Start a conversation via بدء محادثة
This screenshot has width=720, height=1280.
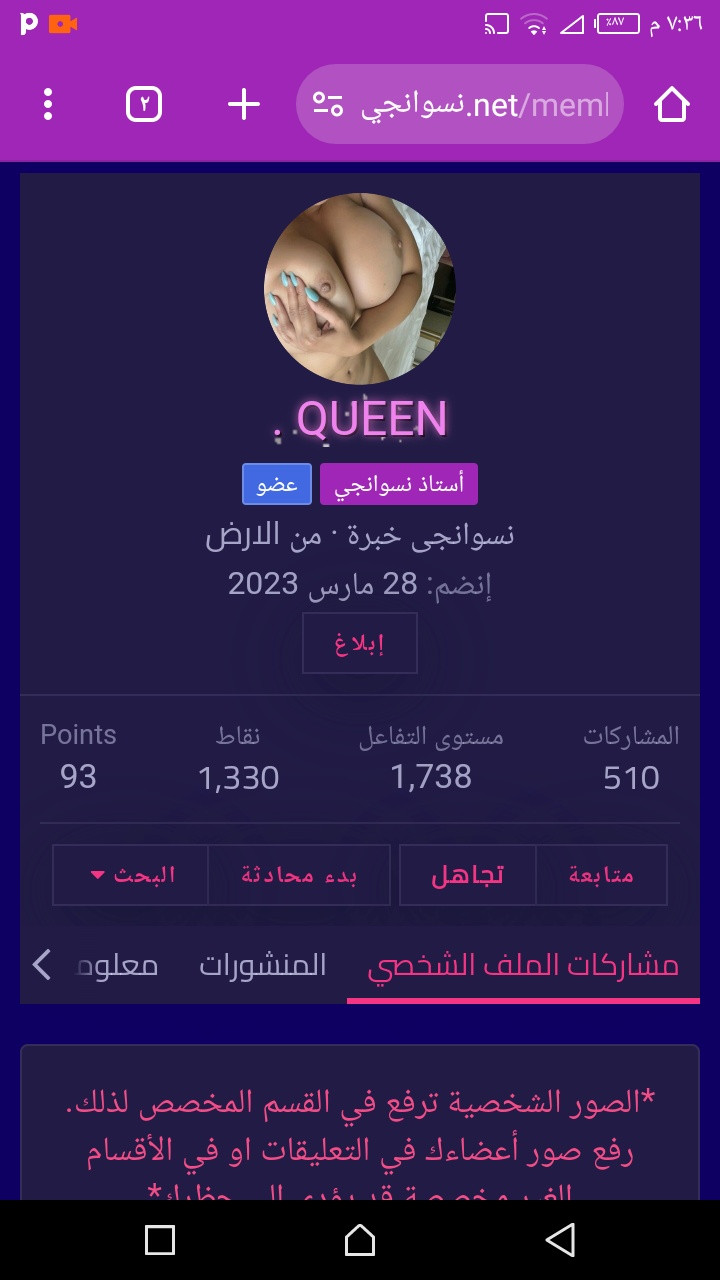(299, 875)
